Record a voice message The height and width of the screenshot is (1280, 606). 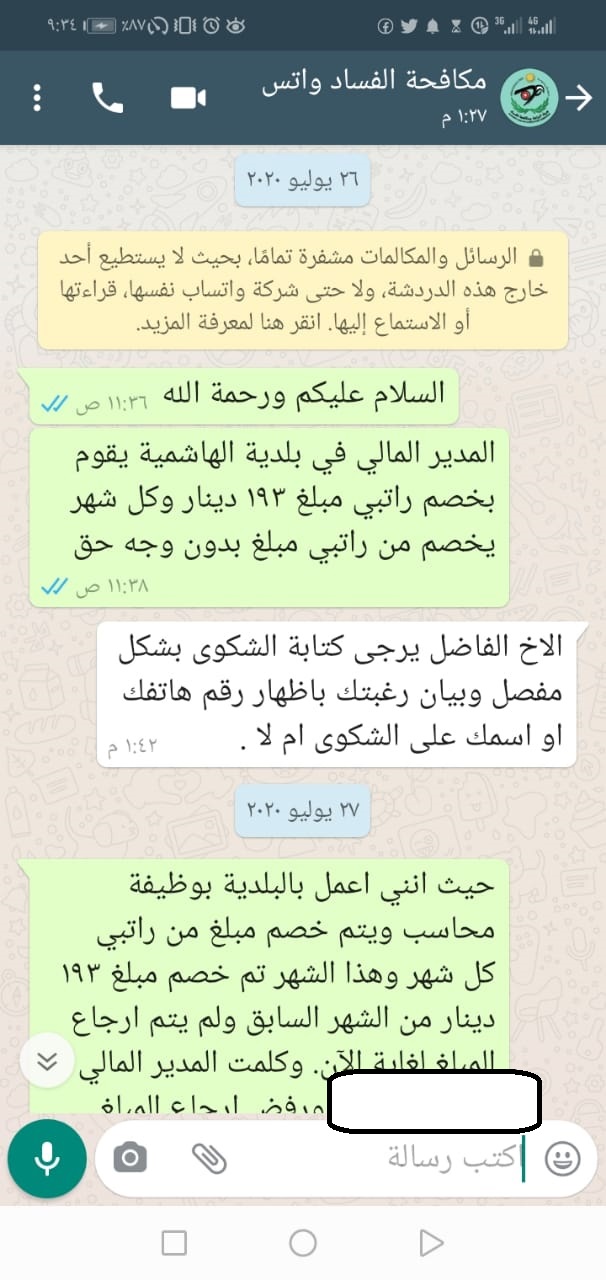[46, 1158]
